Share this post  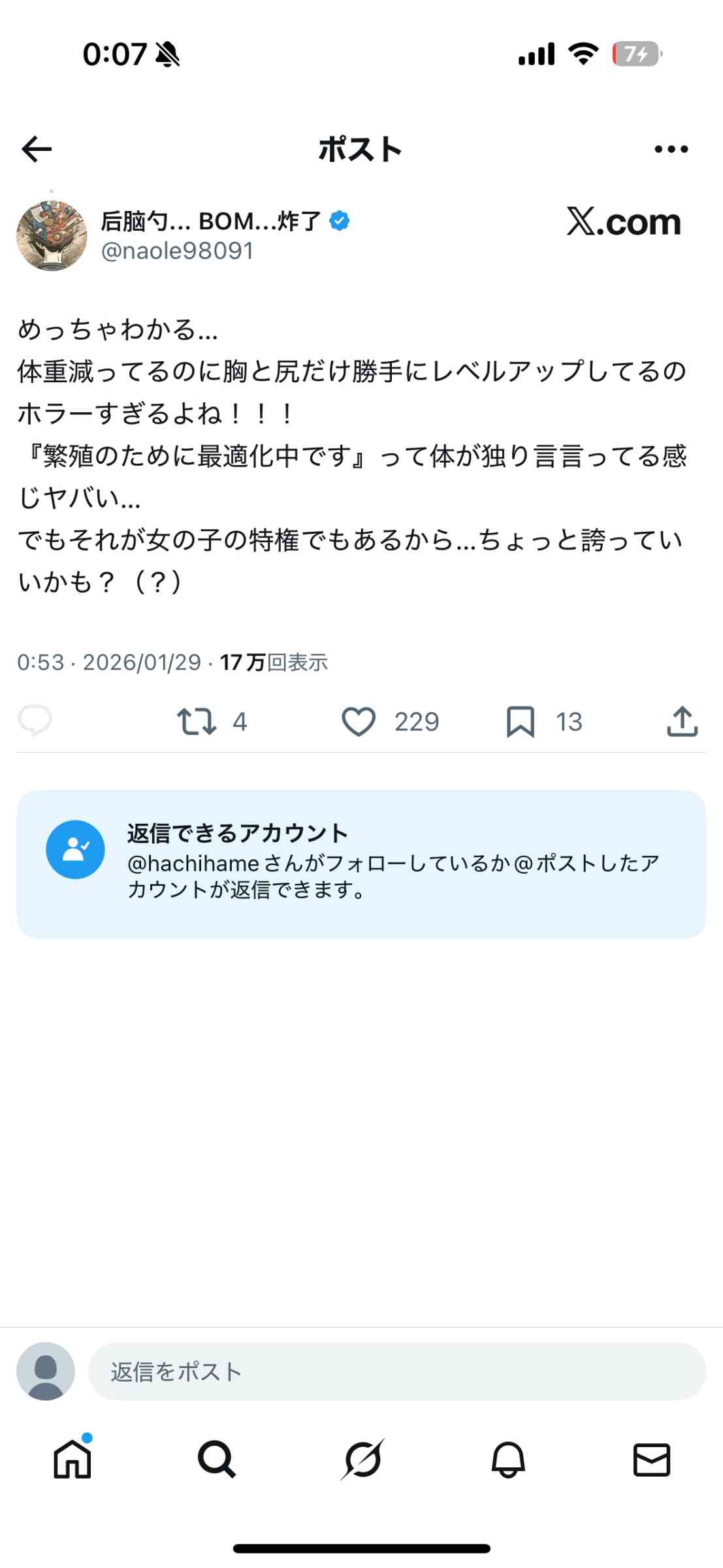coord(682,721)
